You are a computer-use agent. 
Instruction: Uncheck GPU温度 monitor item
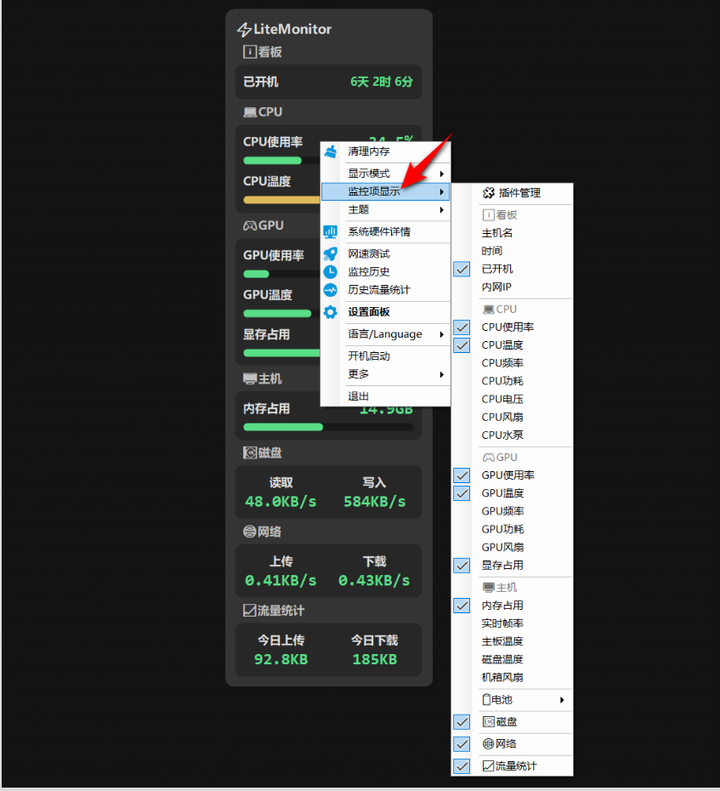pyautogui.click(x=512, y=493)
